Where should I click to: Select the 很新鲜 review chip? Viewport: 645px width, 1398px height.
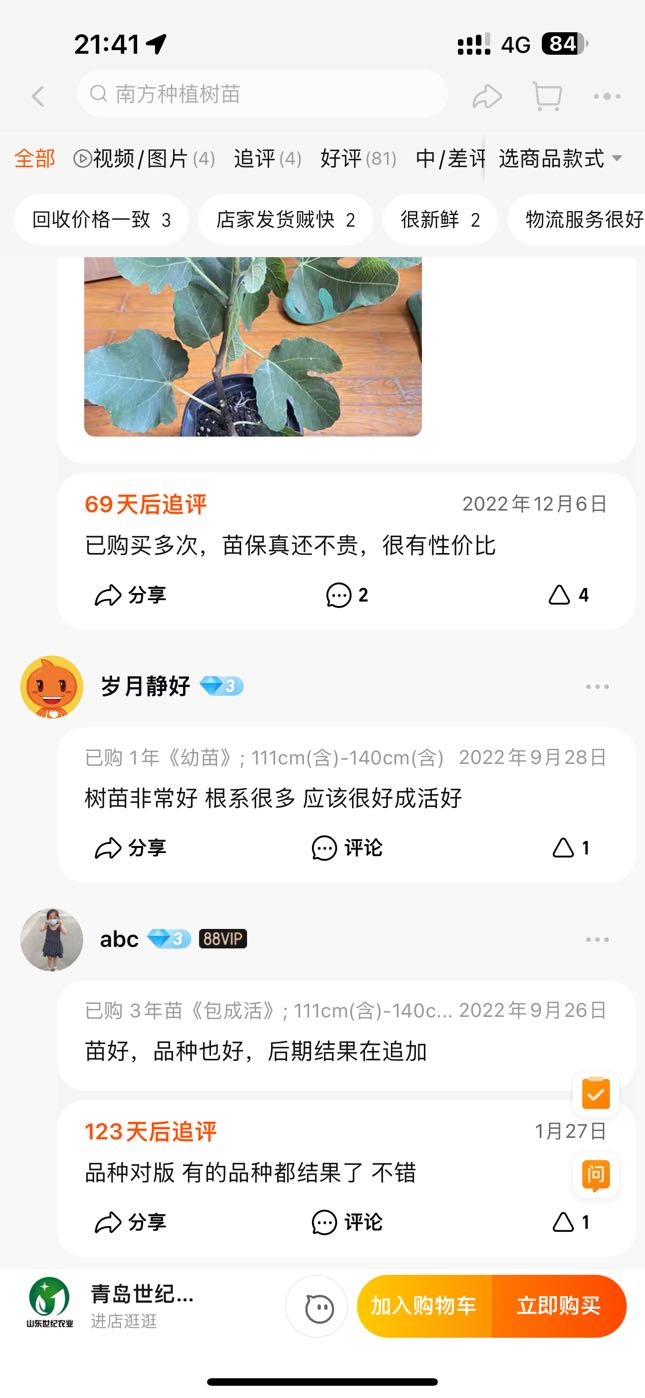tap(440, 220)
